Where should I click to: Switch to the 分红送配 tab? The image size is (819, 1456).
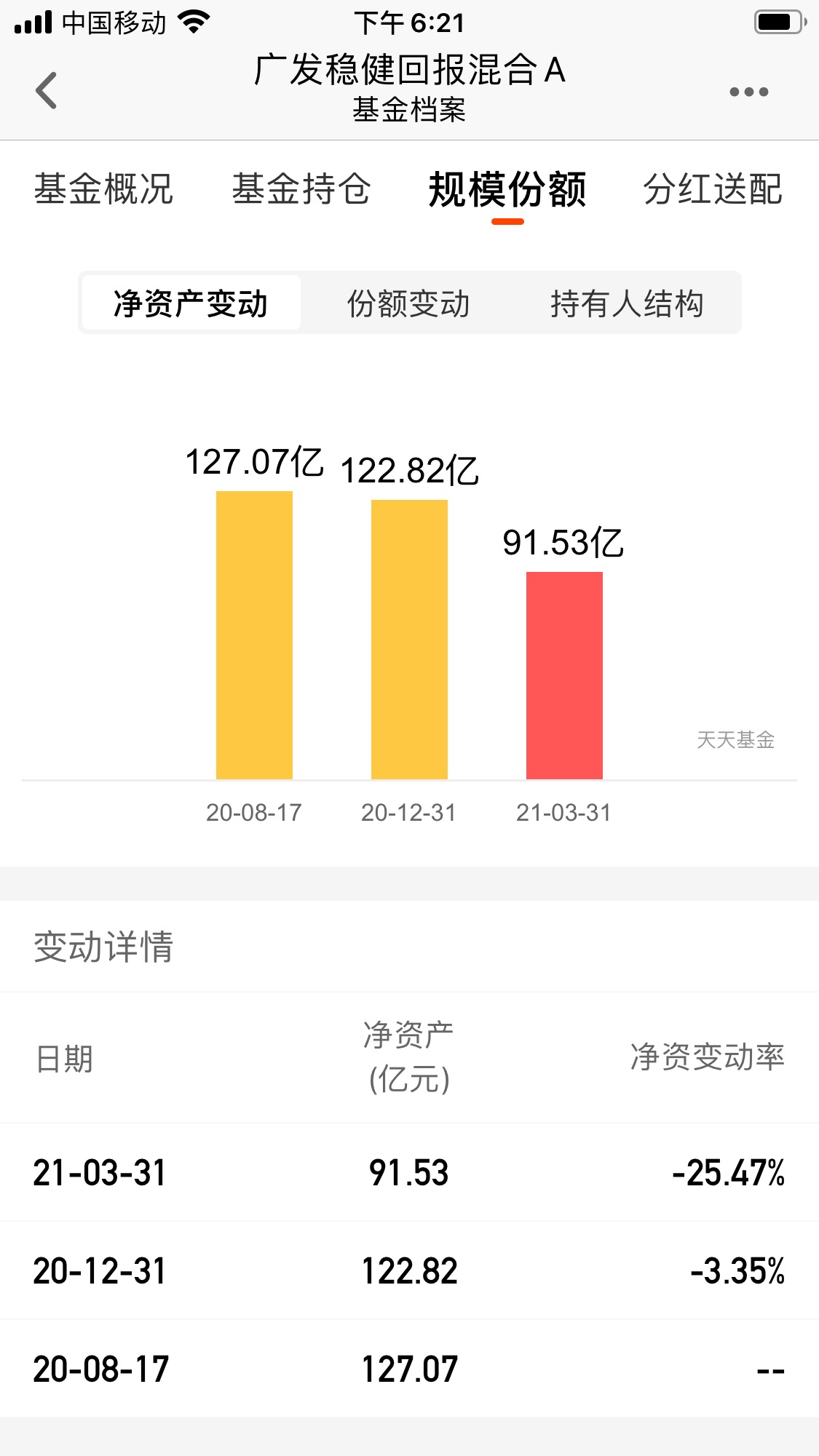712,190
